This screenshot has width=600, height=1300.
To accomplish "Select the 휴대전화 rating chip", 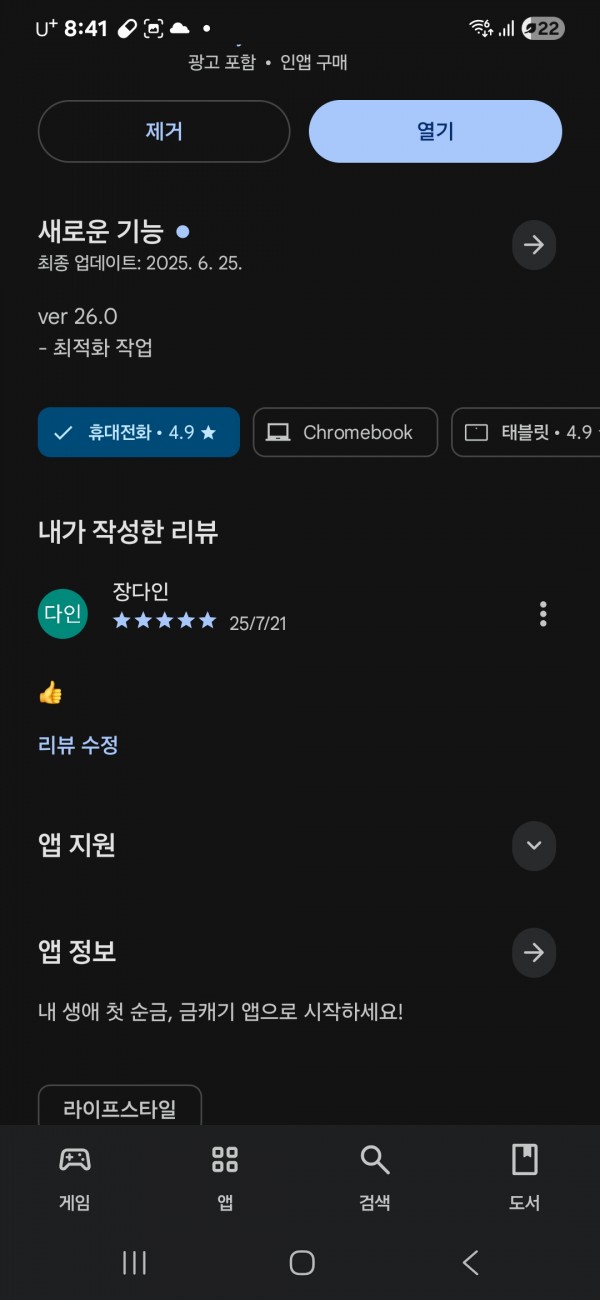I will pyautogui.click(x=139, y=432).
